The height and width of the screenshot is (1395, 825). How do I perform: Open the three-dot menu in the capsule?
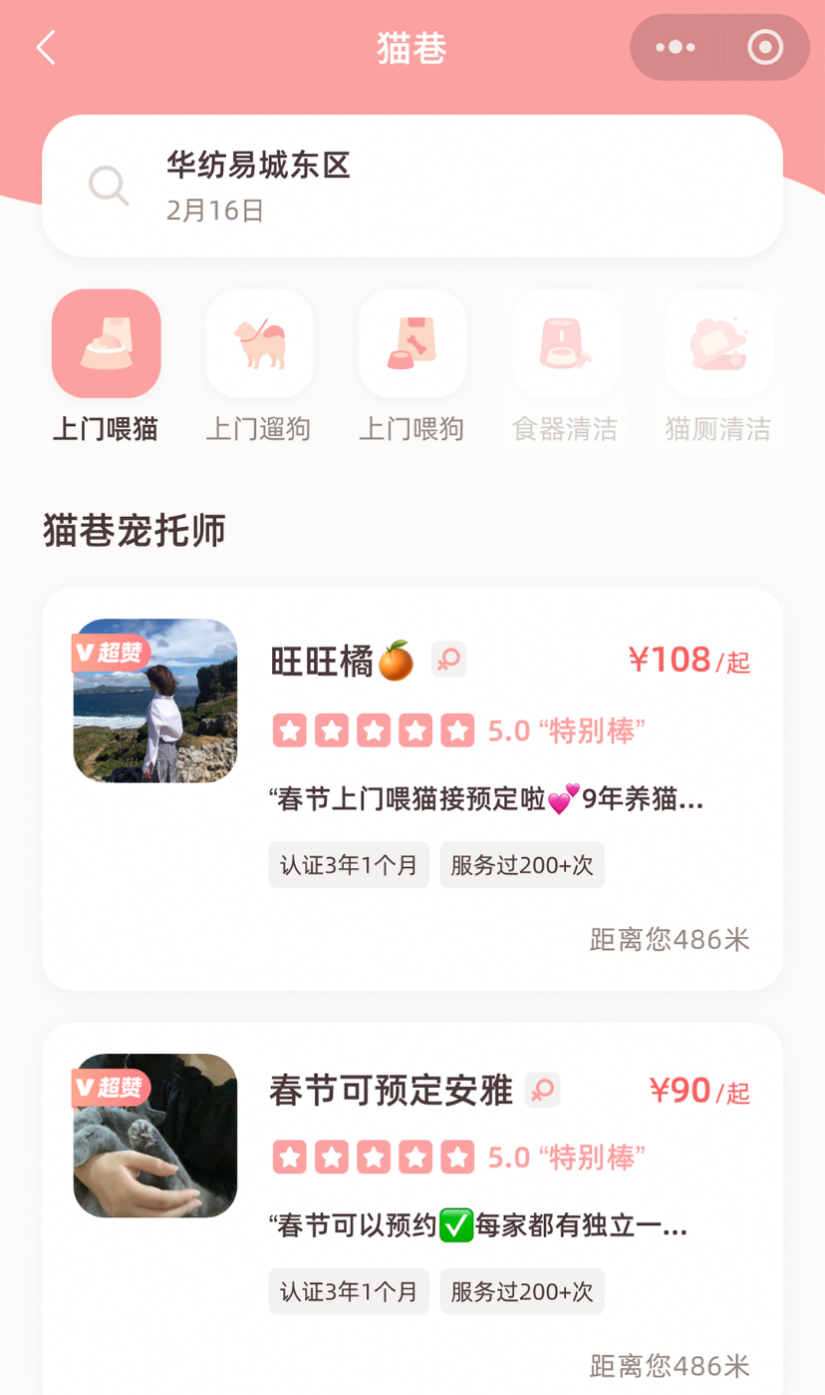[x=674, y=47]
